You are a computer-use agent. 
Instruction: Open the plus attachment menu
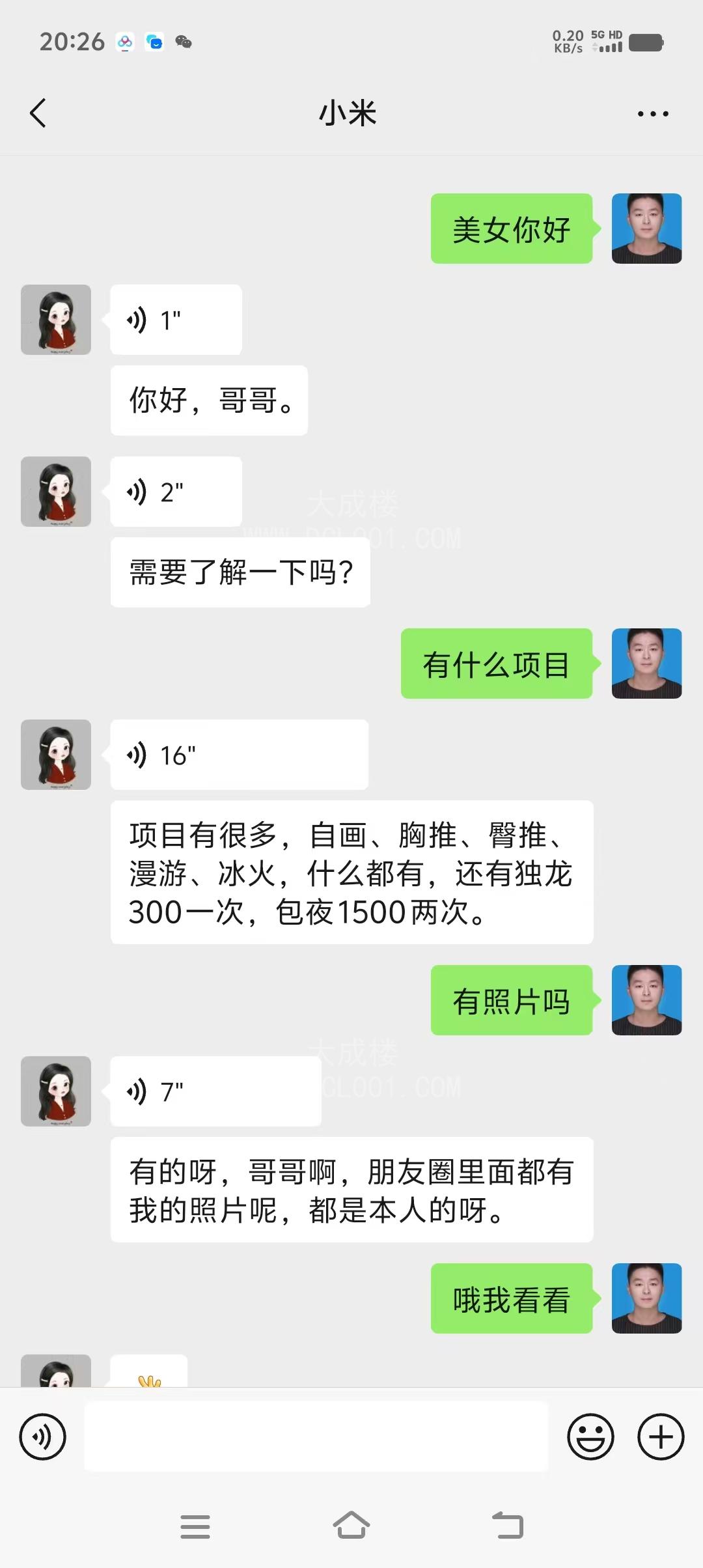660,1436
